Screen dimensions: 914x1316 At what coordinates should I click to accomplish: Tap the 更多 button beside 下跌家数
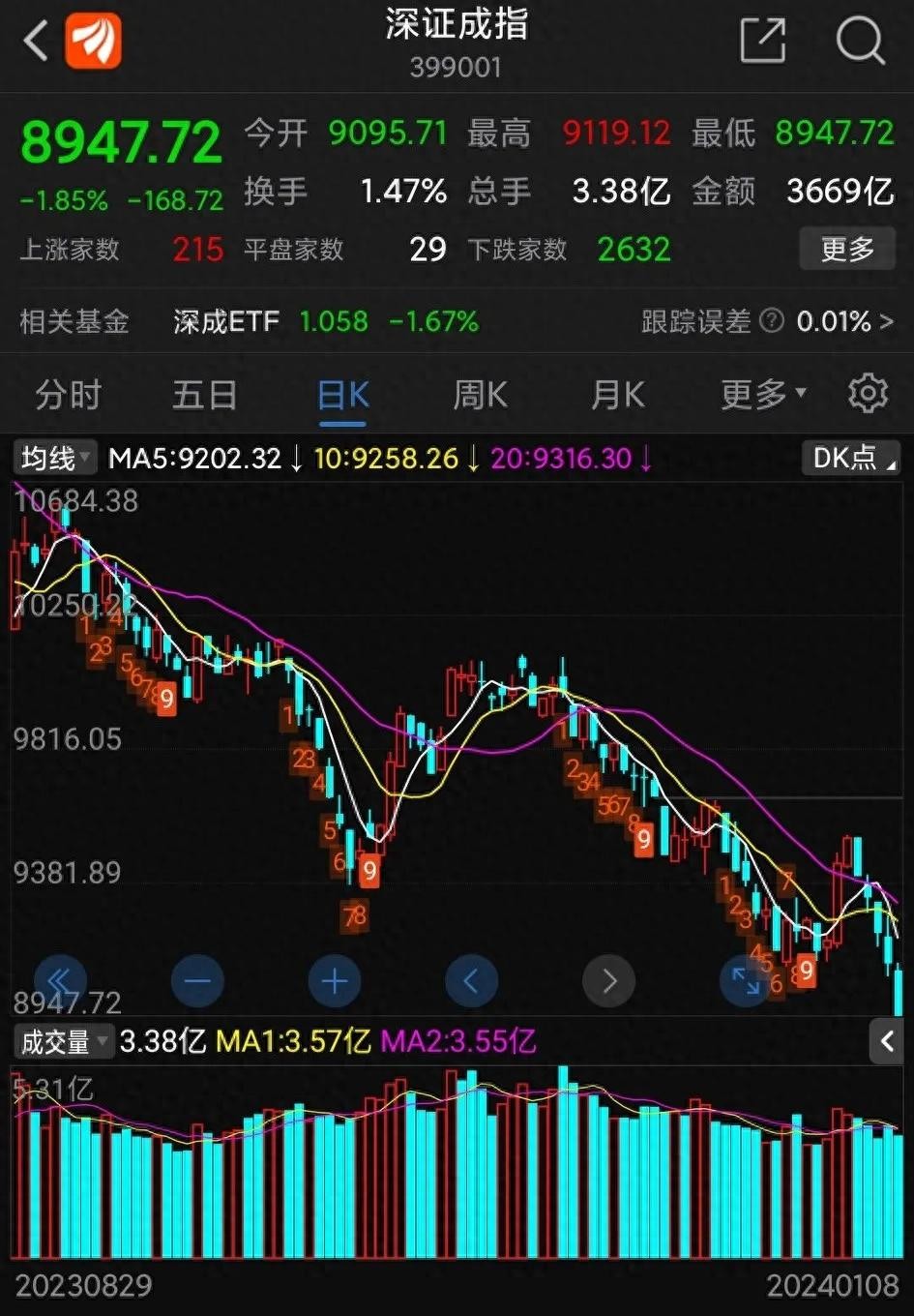click(x=847, y=250)
